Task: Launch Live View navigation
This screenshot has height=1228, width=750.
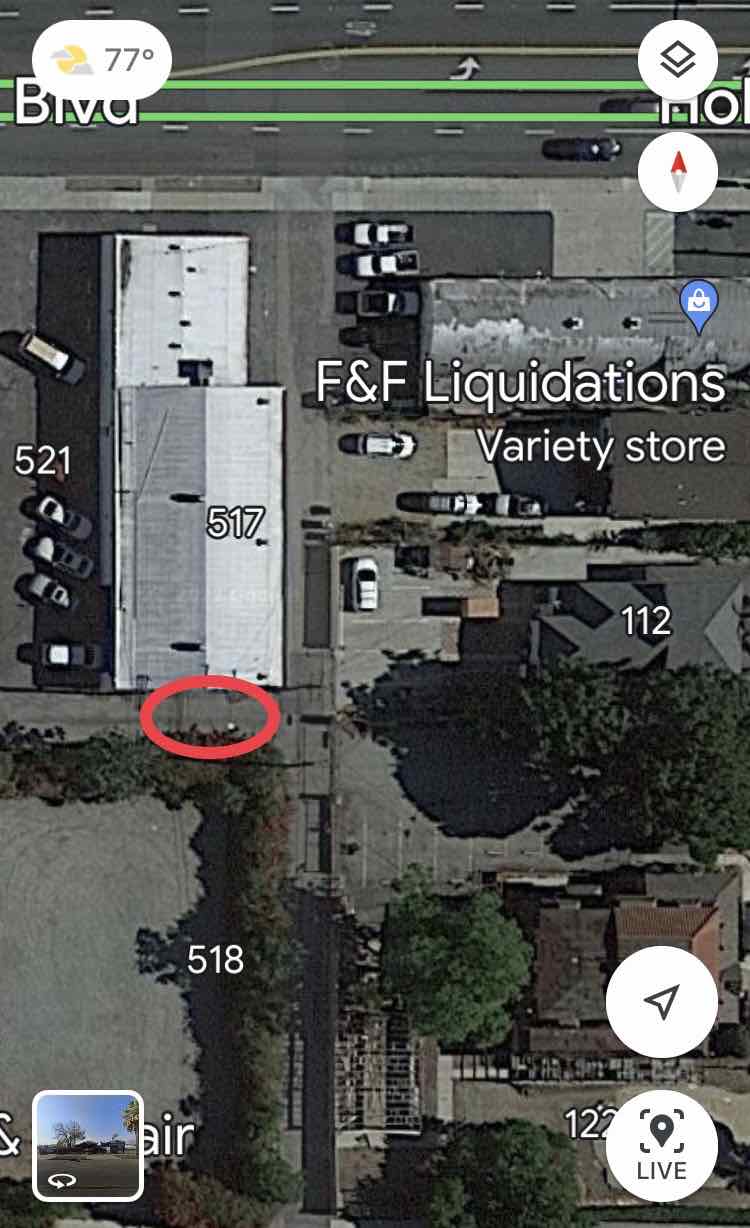Action: click(661, 1144)
